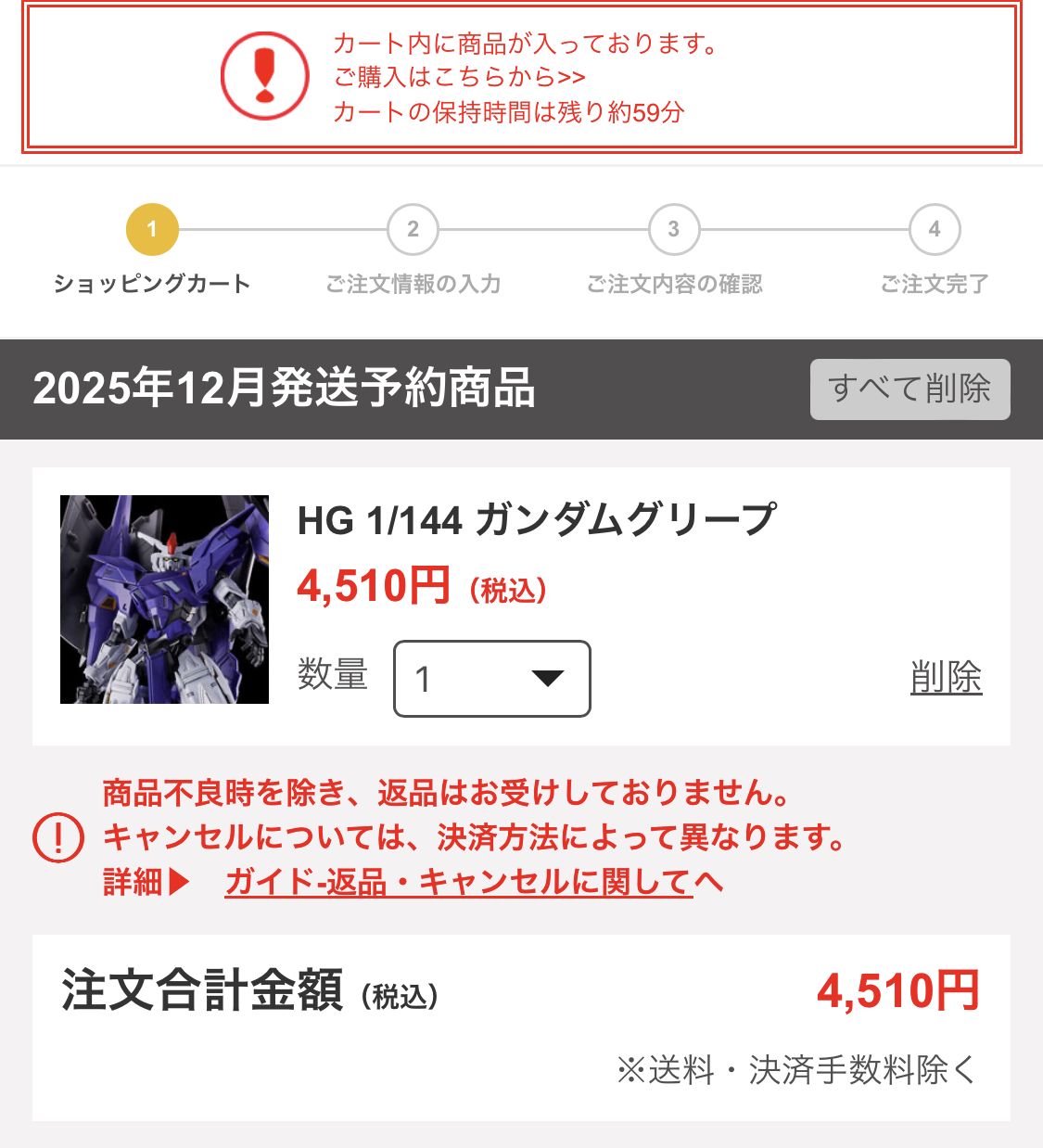Open the 数量 quantity dropdown

(492, 679)
